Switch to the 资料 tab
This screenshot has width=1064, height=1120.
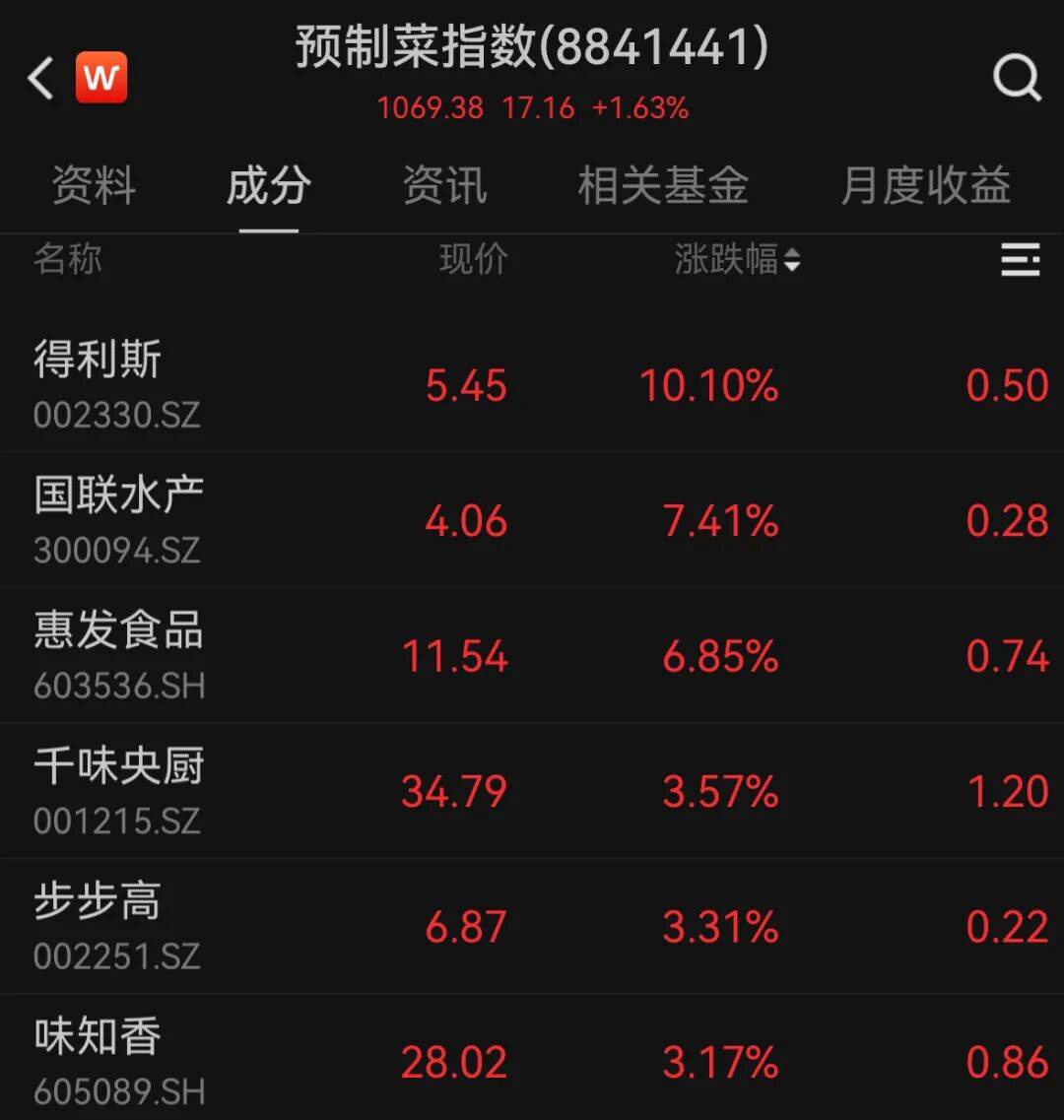pos(94,185)
